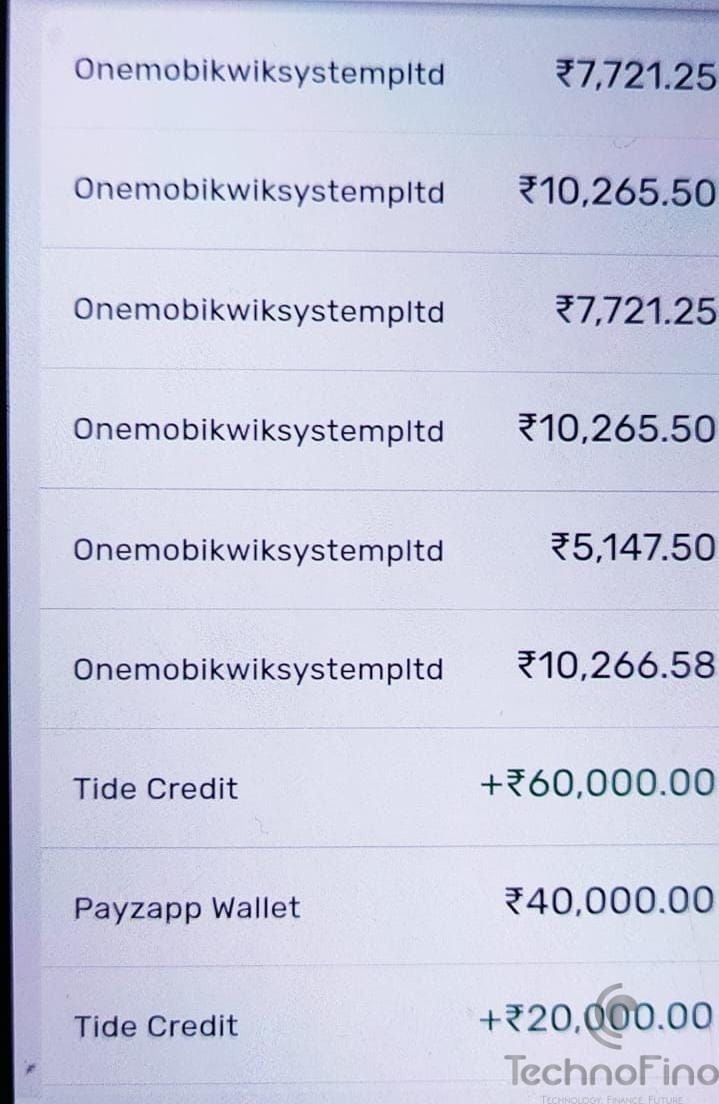View the Tide Credit +₹60,000.00 entry
The width and height of the screenshot is (719, 1104).
380,787
